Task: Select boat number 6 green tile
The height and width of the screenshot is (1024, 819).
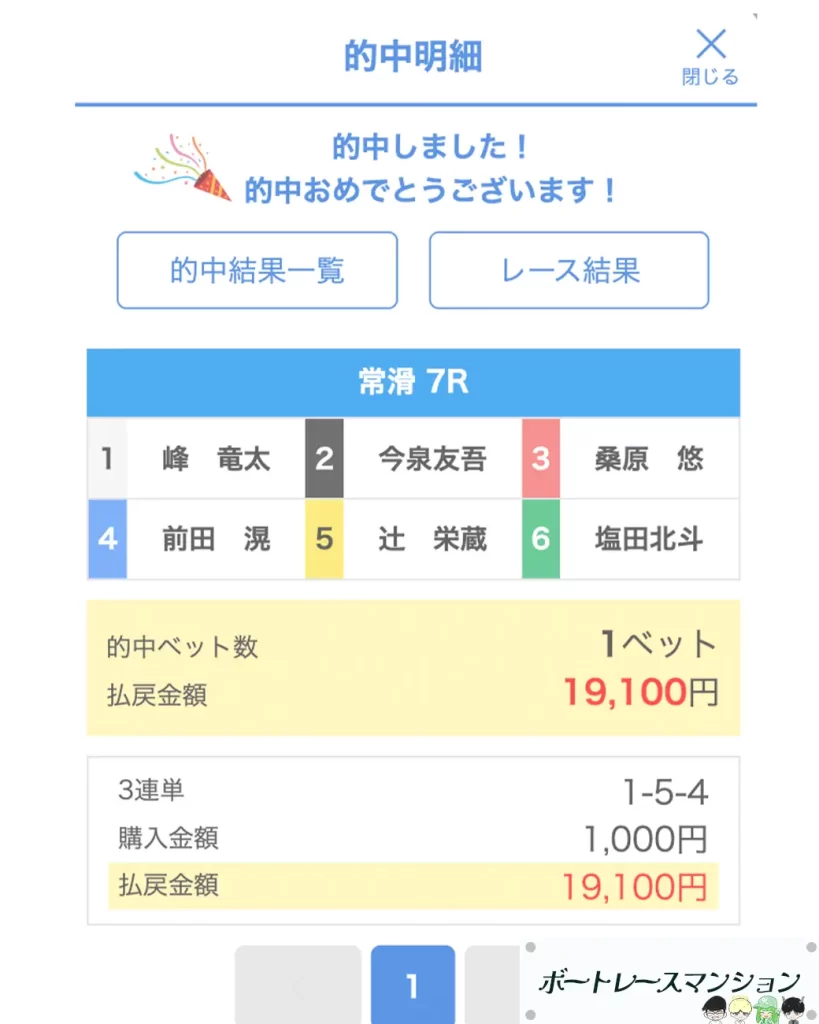Action: tap(541, 540)
